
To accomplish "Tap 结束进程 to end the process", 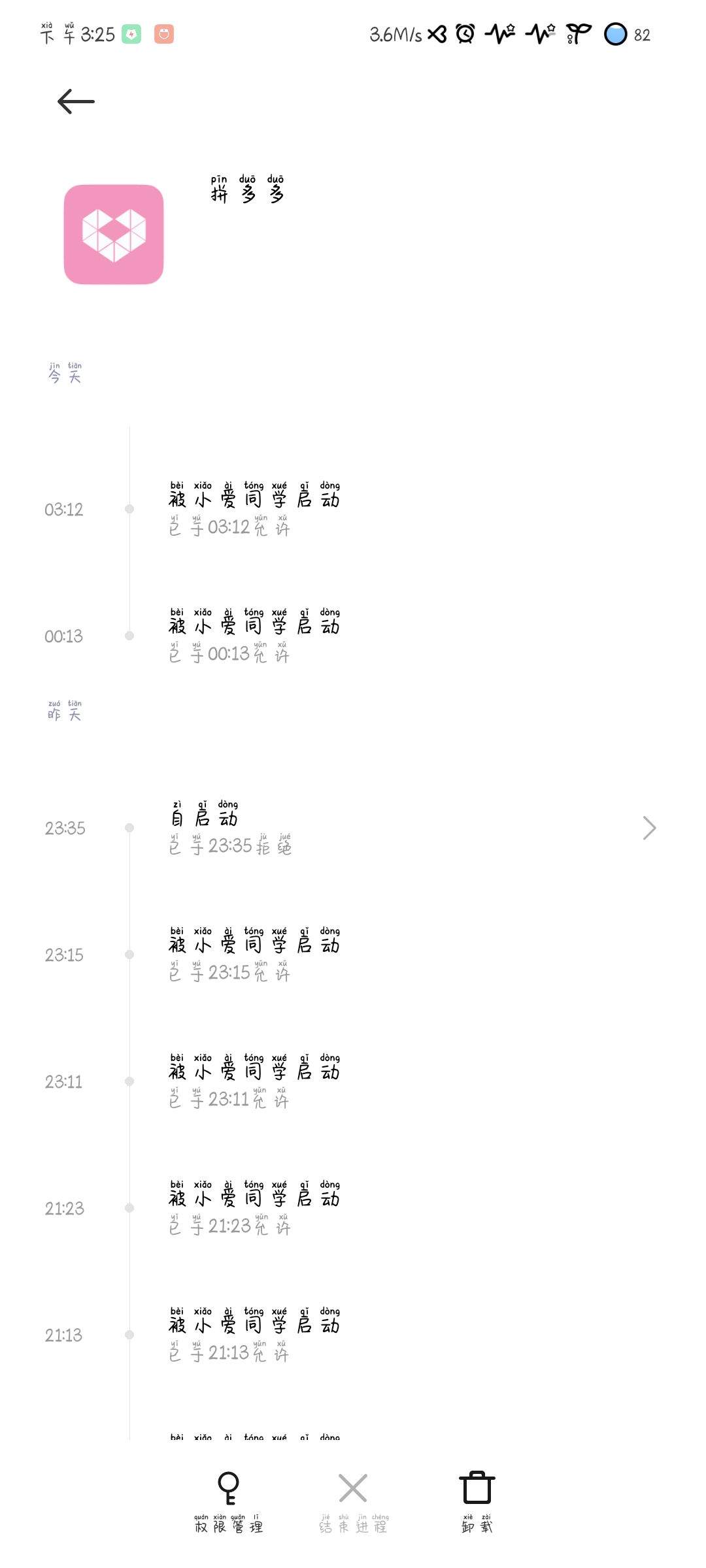I will pyautogui.click(x=353, y=1502).
